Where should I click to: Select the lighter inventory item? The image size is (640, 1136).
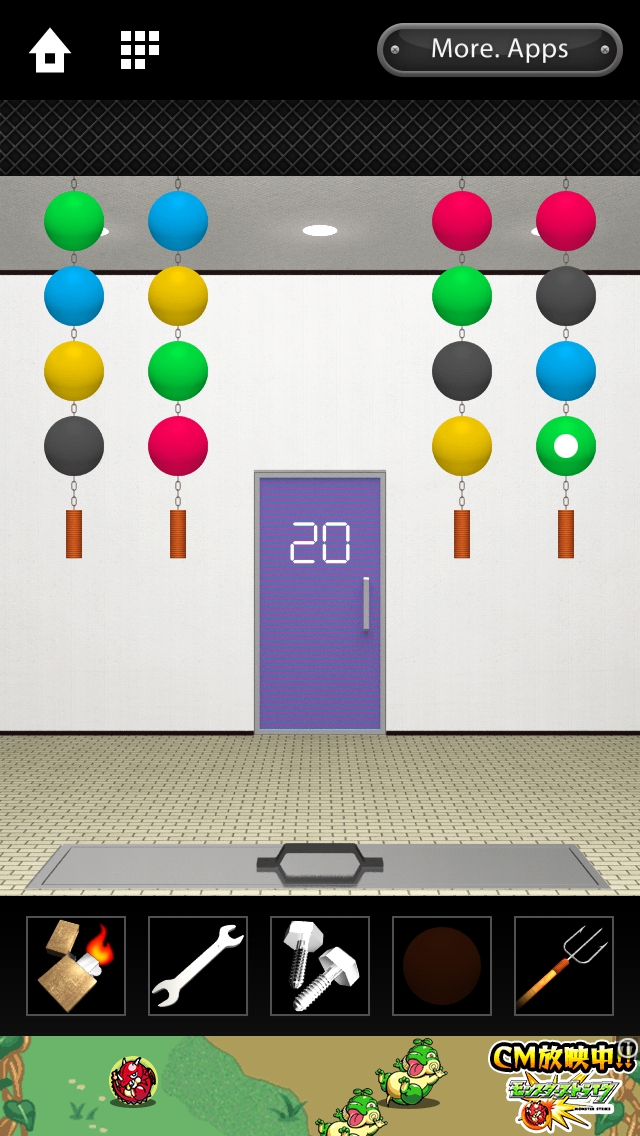[76, 966]
